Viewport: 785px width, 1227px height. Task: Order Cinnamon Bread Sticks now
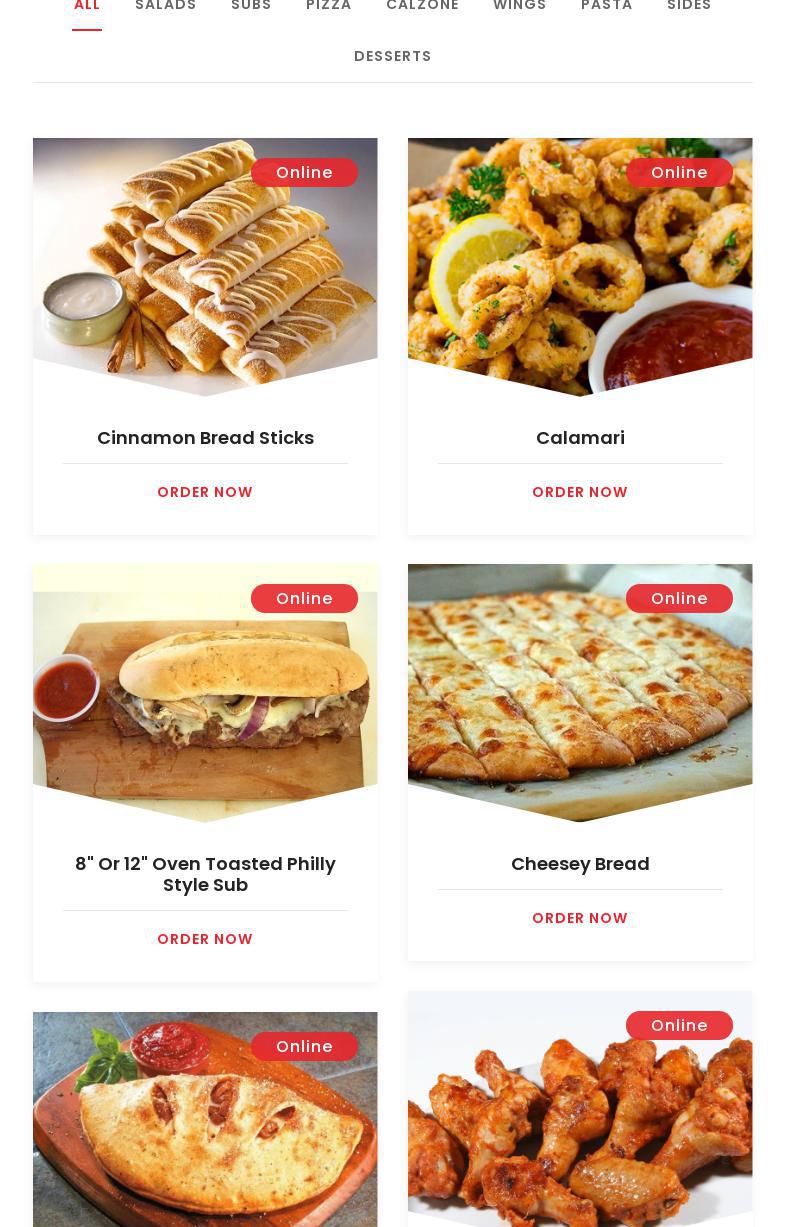[x=205, y=492]
